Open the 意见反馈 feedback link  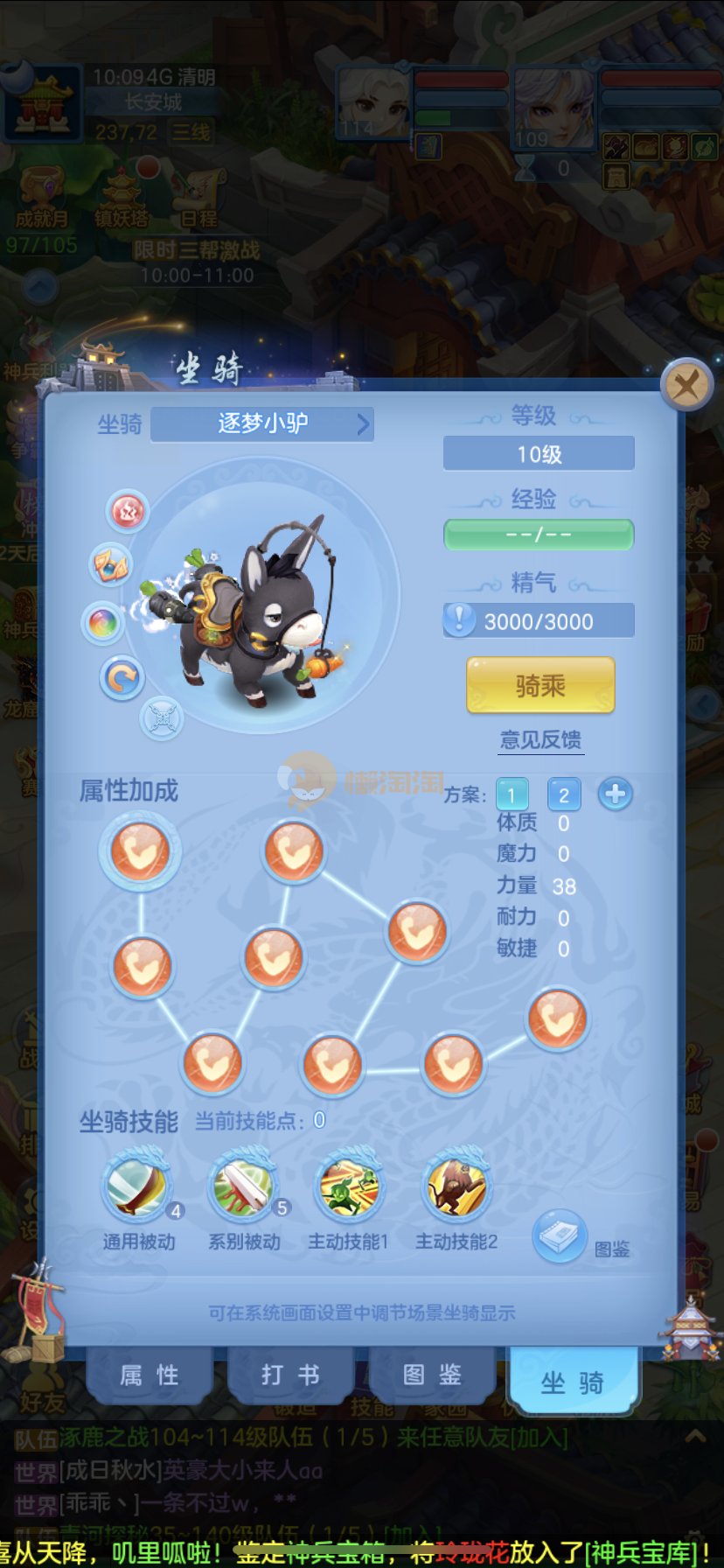(x=540, y=740)
